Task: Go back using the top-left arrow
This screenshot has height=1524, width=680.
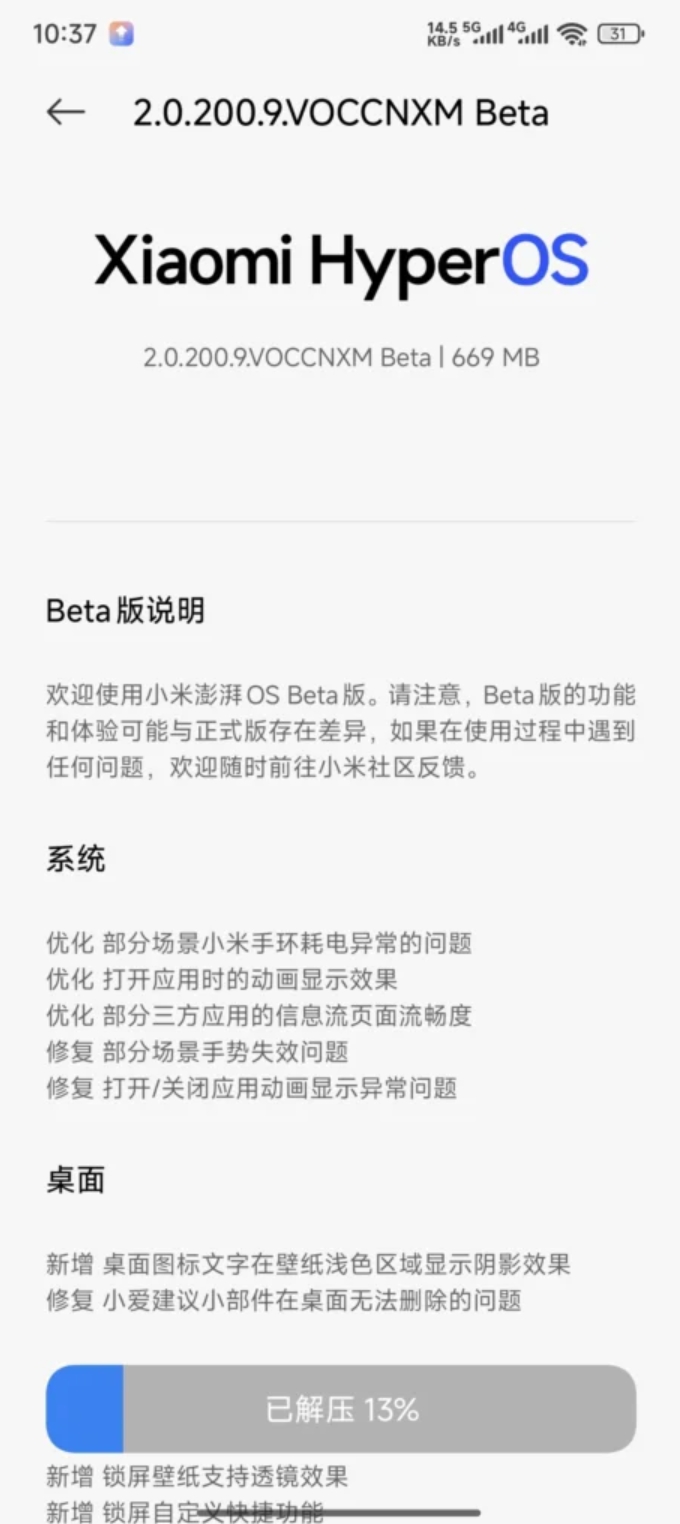Action: tap(66, 113)
